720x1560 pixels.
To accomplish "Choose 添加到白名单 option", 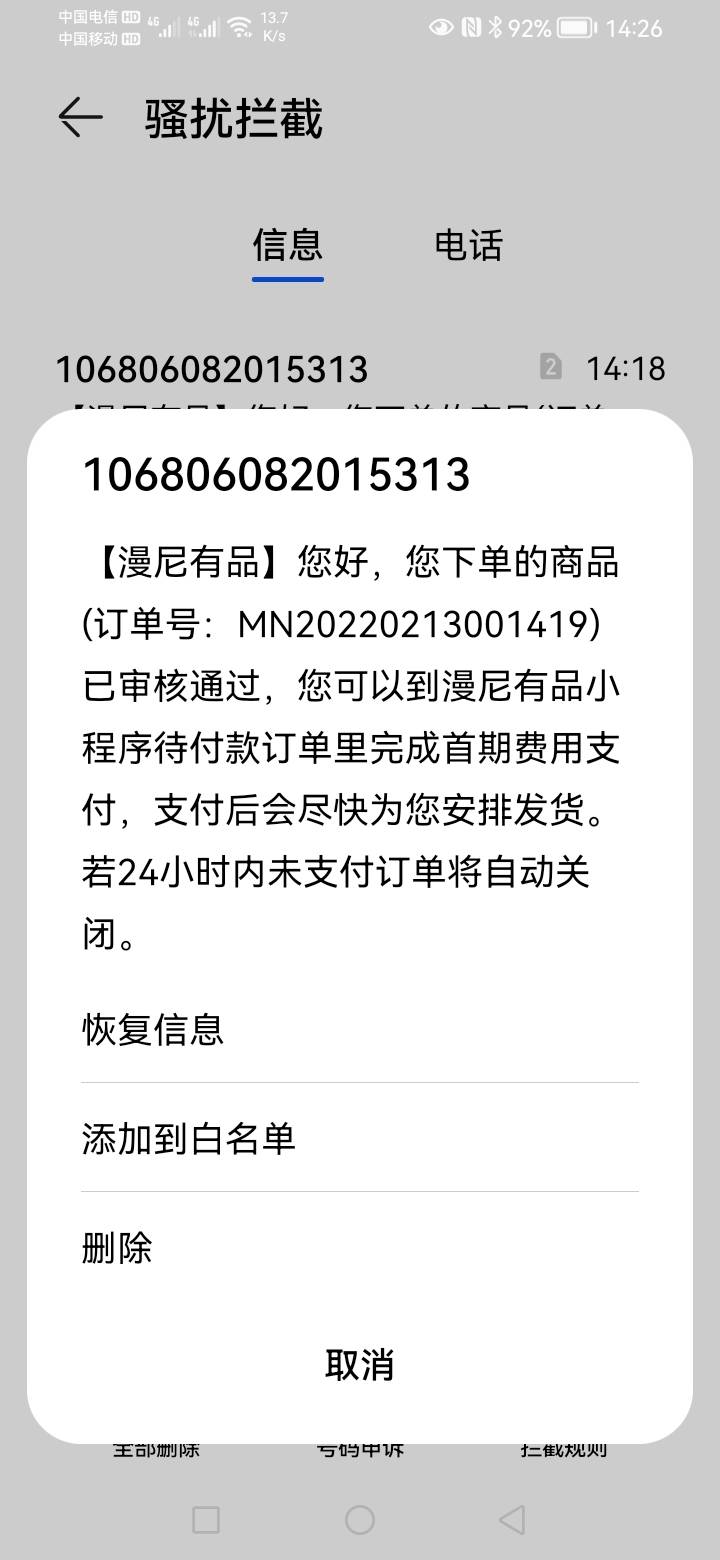I will (x=359, y=1138).
